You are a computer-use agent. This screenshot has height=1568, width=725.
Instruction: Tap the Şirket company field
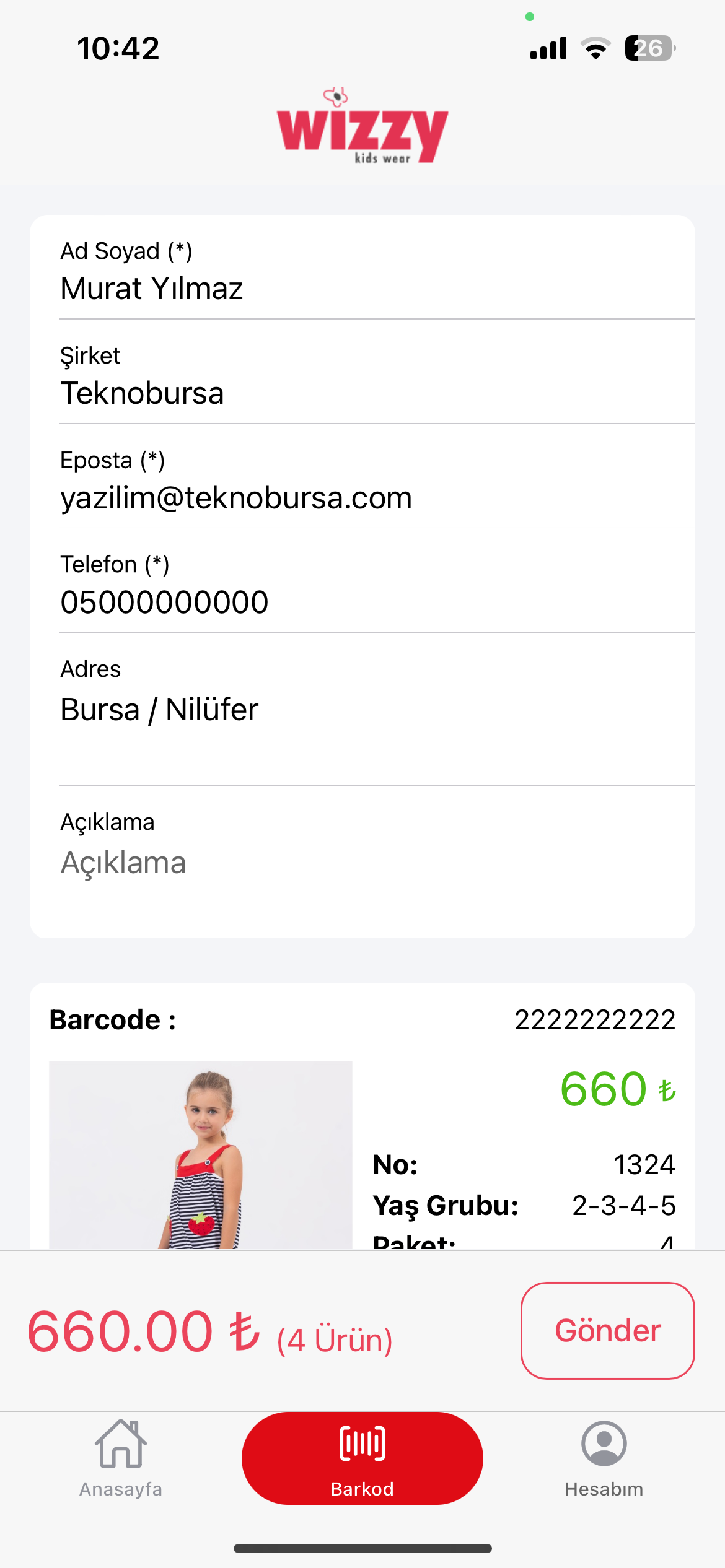point(372,393)
